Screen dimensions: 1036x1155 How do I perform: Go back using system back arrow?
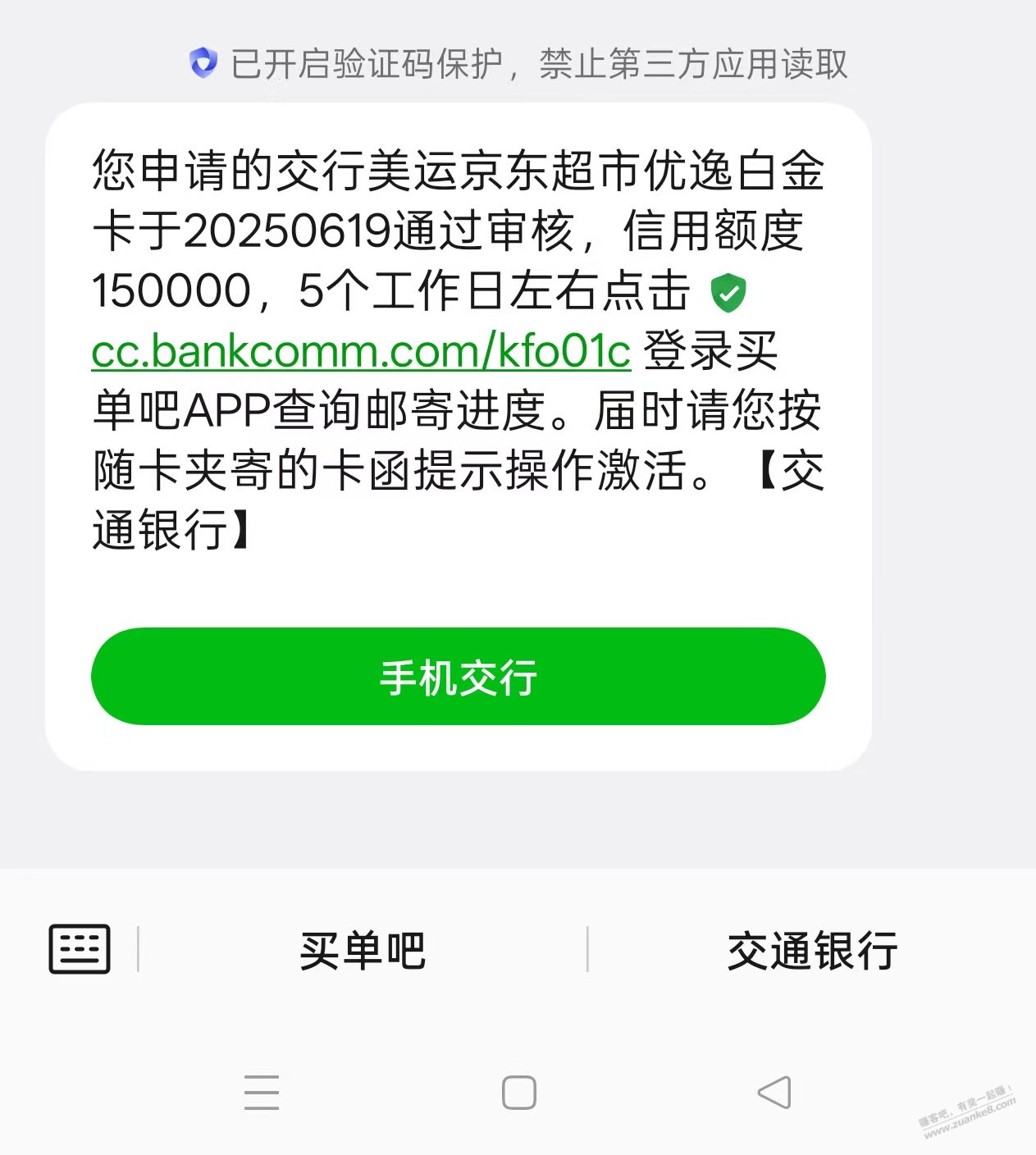pyautogui.click(x=774, y=1093)
